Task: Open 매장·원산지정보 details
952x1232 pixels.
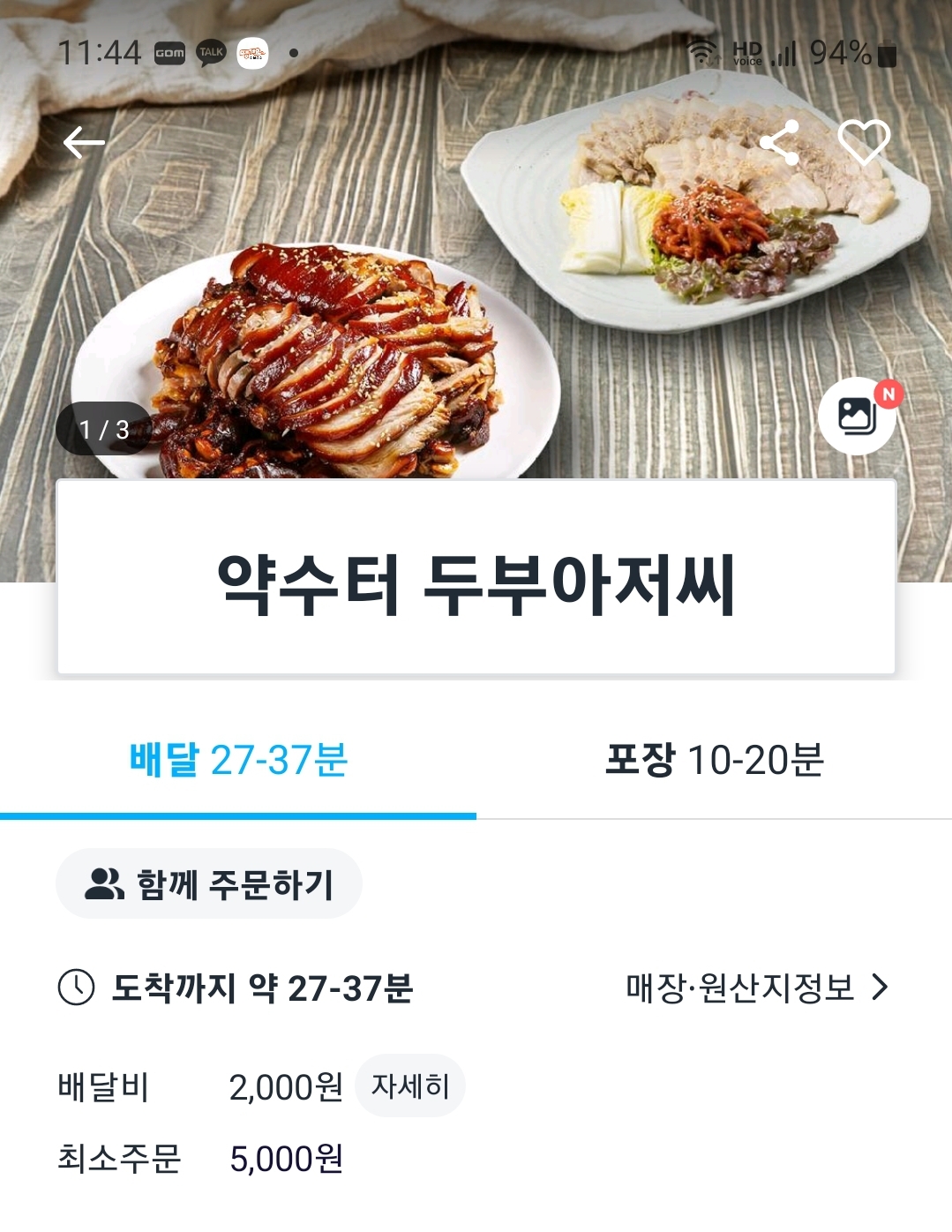Action: click(756, 988)
